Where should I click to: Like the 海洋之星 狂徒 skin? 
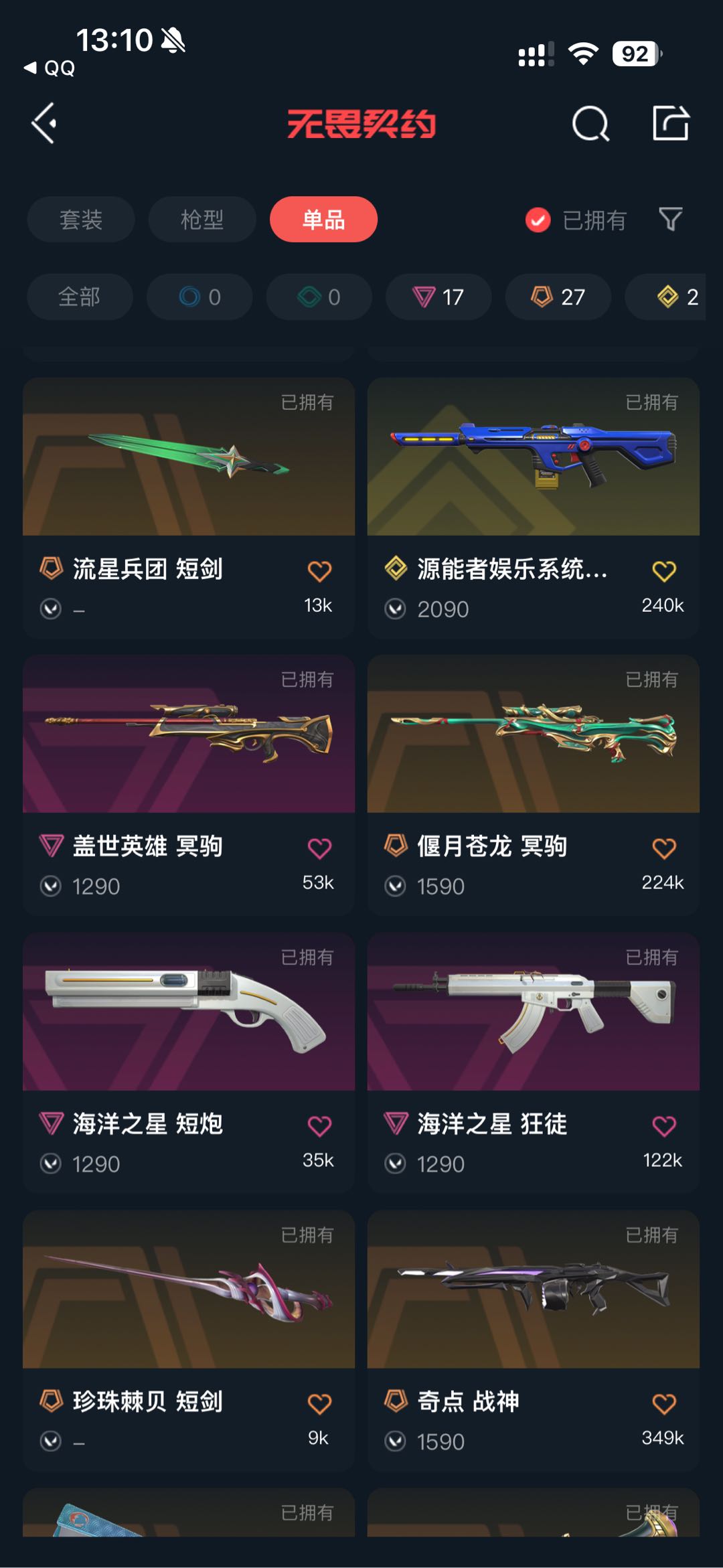tap(663, 1125)
